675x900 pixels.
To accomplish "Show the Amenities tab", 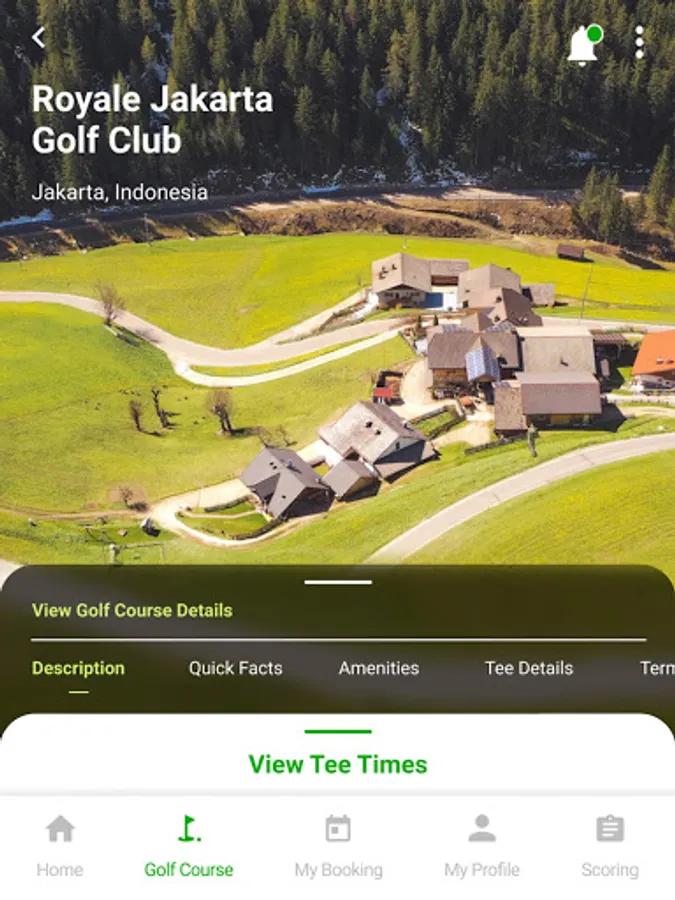I will click(379, 668).
